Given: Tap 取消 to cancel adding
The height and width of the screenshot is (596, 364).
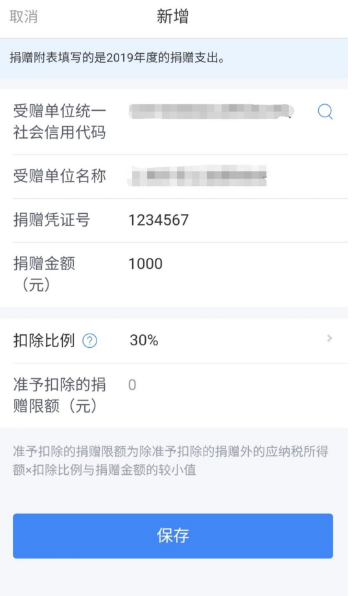Looking at the screenshot, I should [24, 17].
